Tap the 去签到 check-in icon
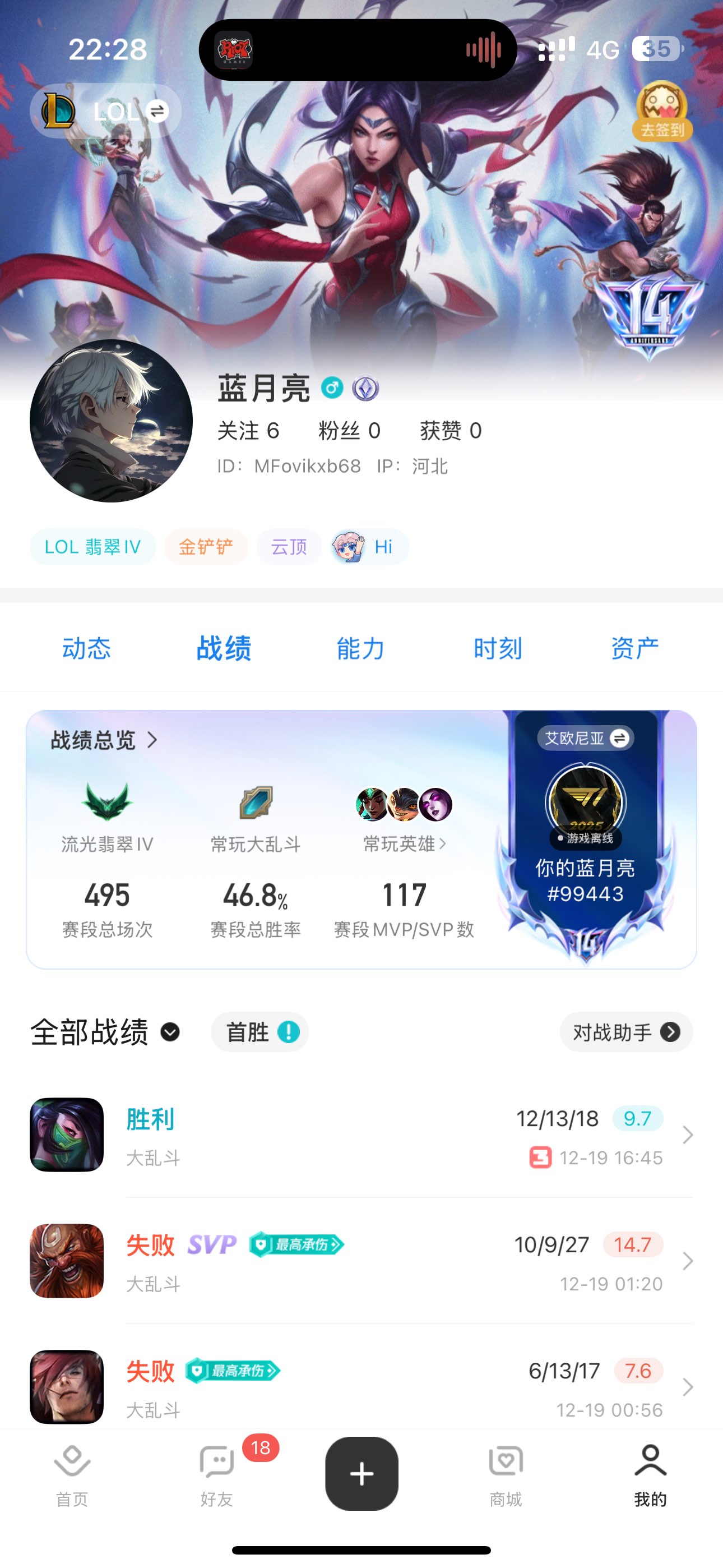Viewport: 723px width, 1568px height. tap(661, 112)
